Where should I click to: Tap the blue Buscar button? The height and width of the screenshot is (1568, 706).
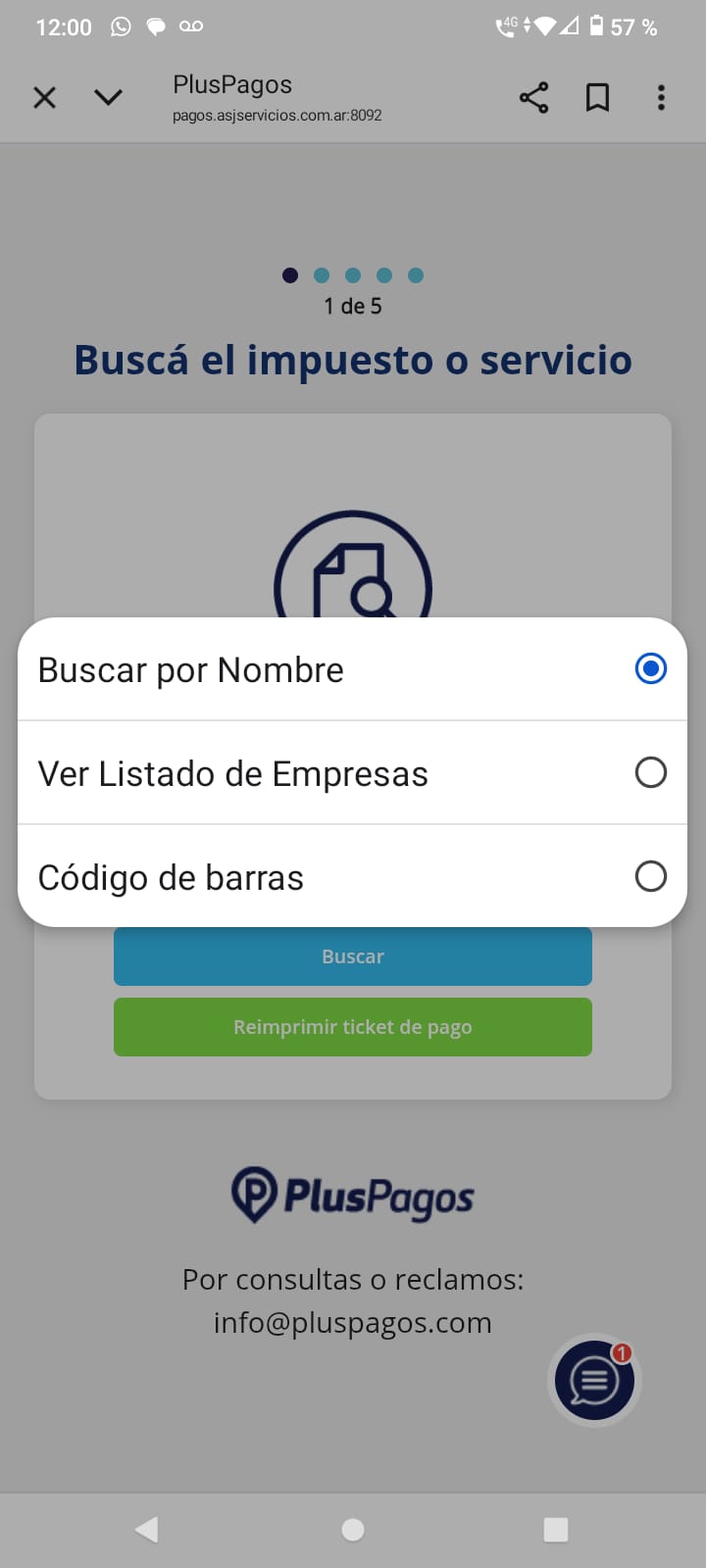(352, 957)
